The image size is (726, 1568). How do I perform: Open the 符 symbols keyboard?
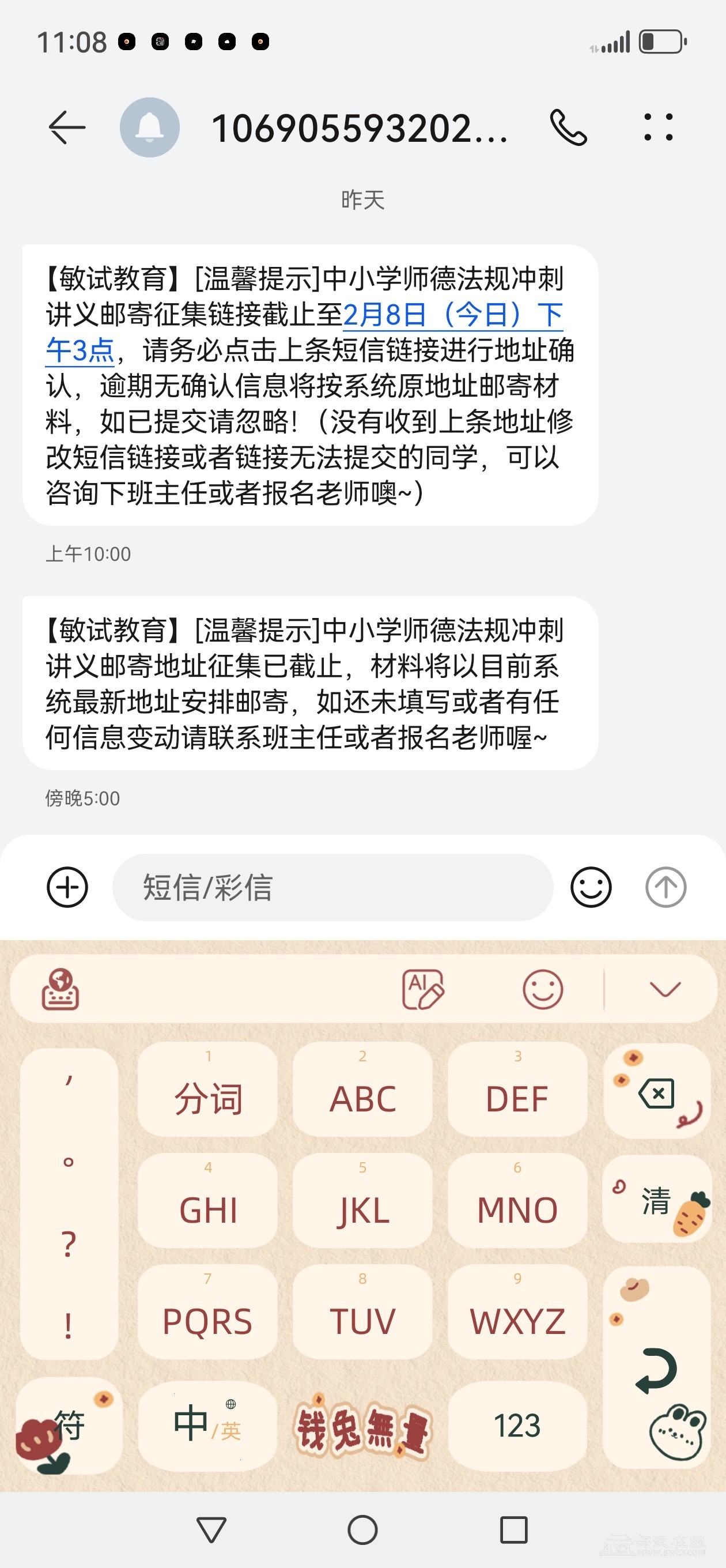tap(69, 1426)
